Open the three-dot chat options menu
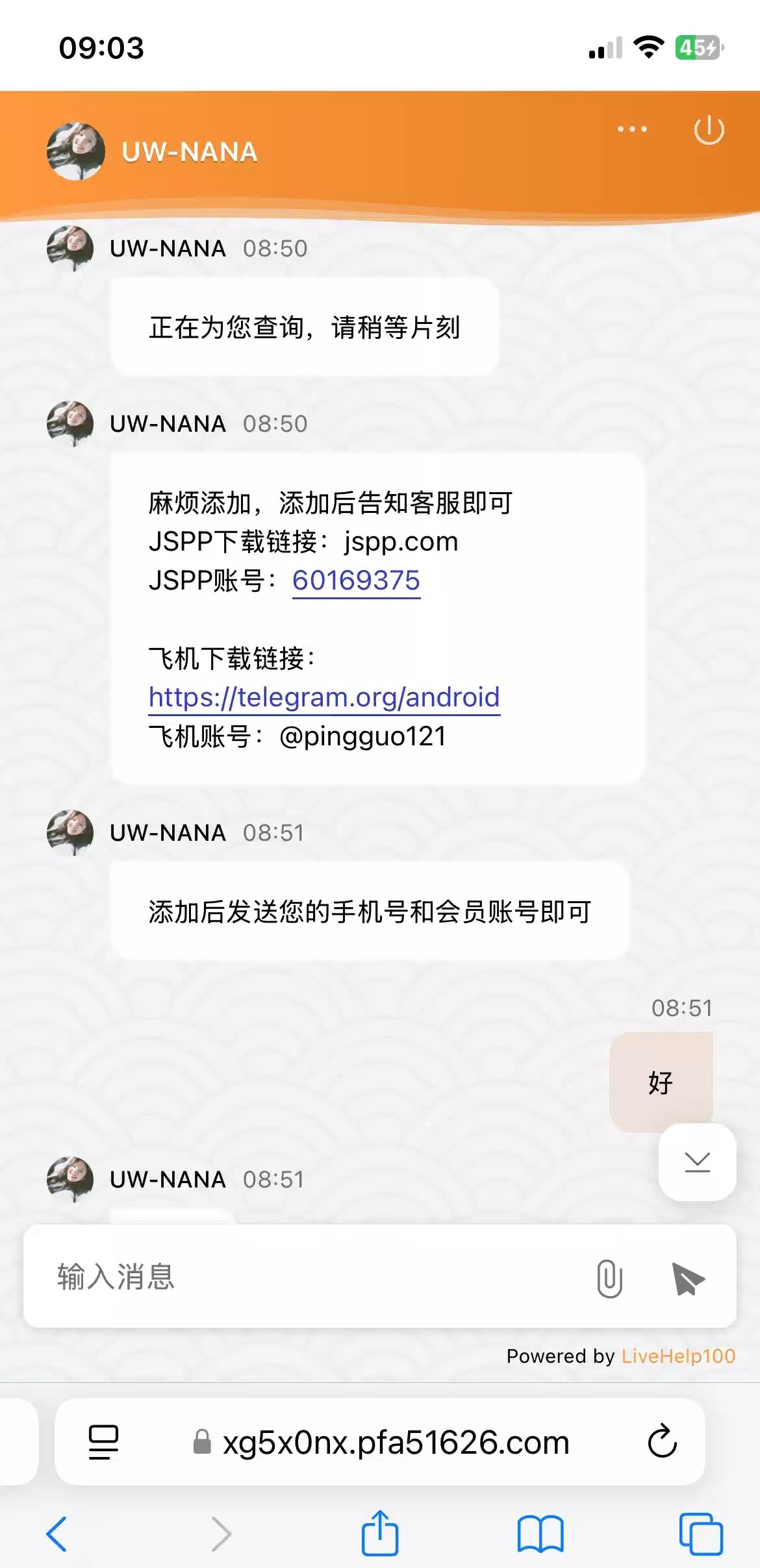 [631, 129]
